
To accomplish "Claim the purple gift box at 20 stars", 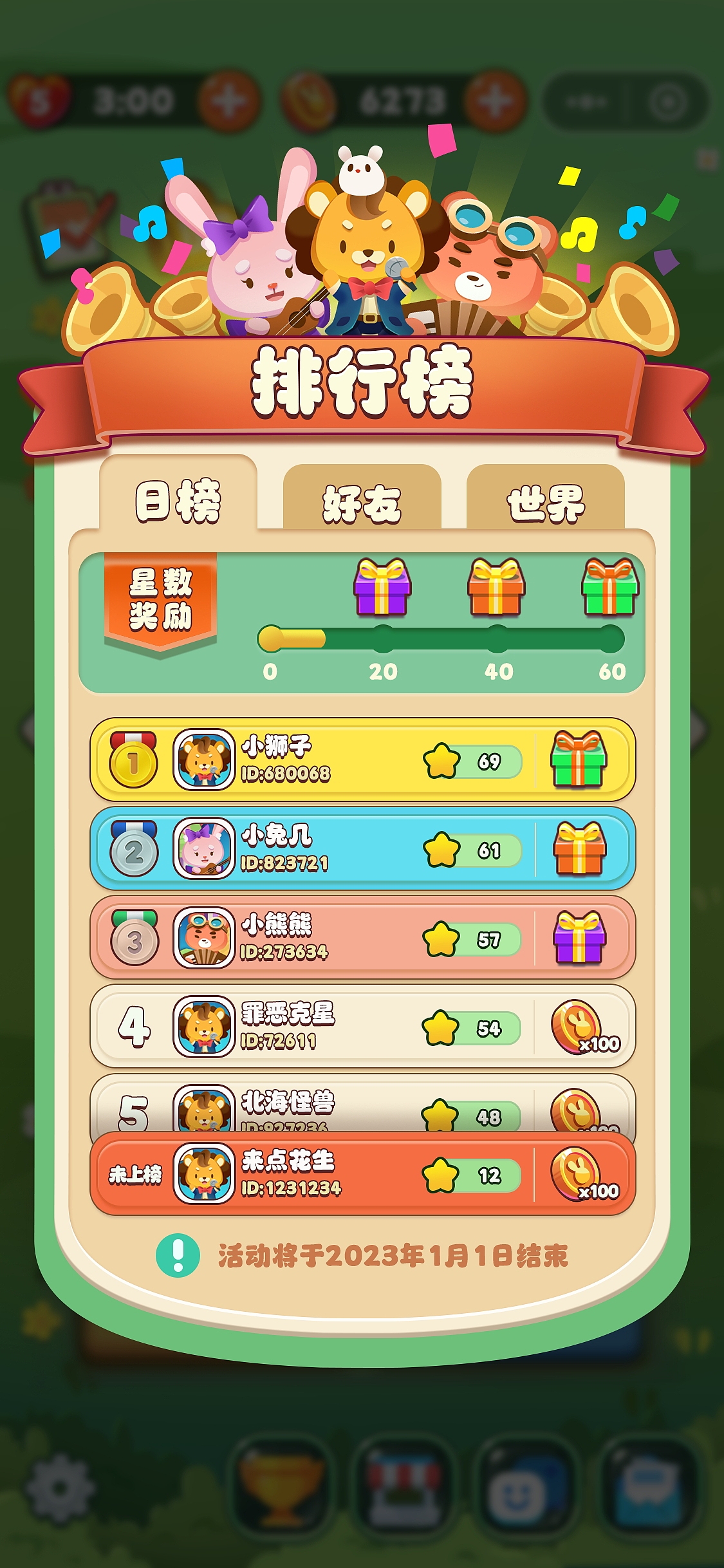I will tap(384, 591).
